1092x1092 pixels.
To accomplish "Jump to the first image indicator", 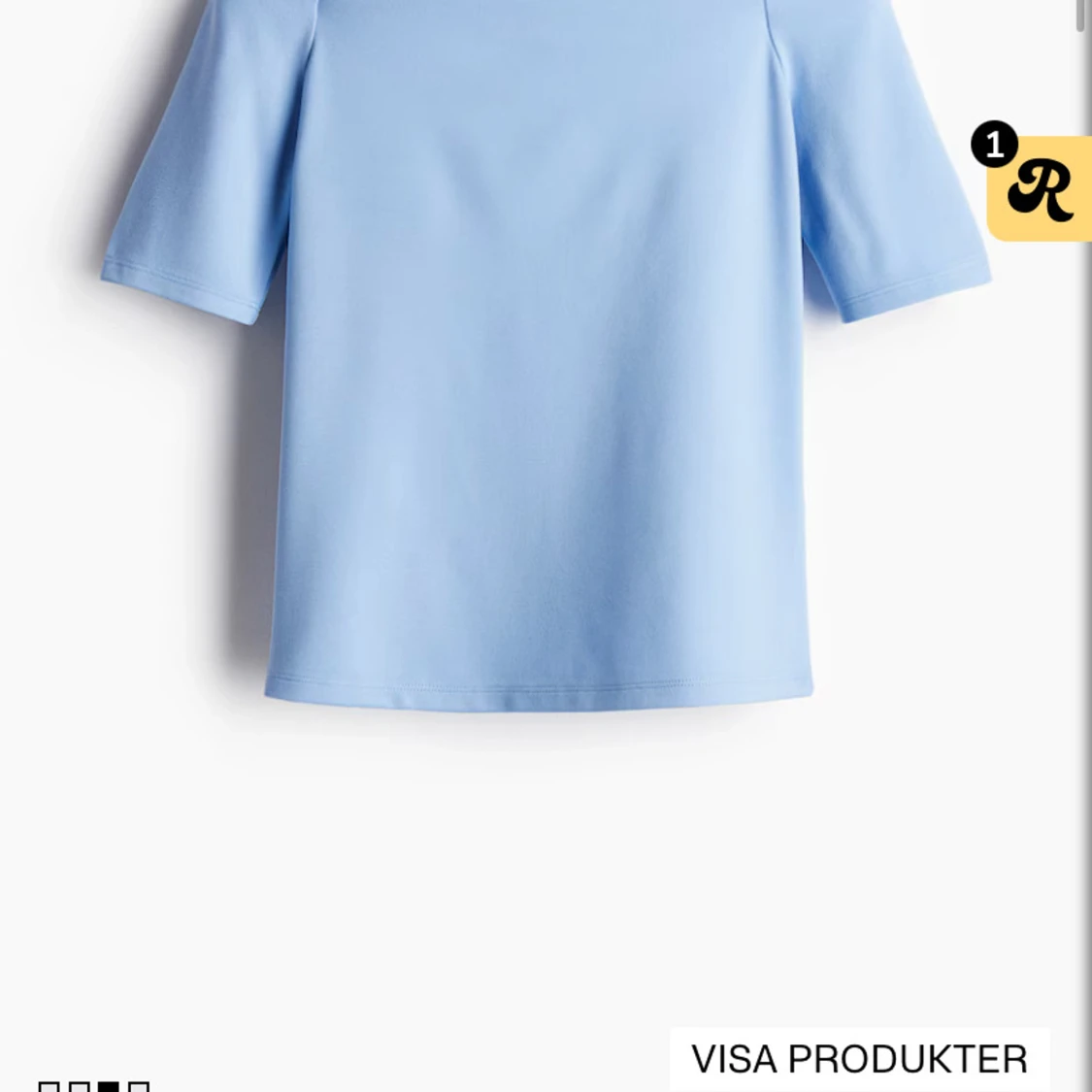I will pyautogui.click(x=49, y=1087).
